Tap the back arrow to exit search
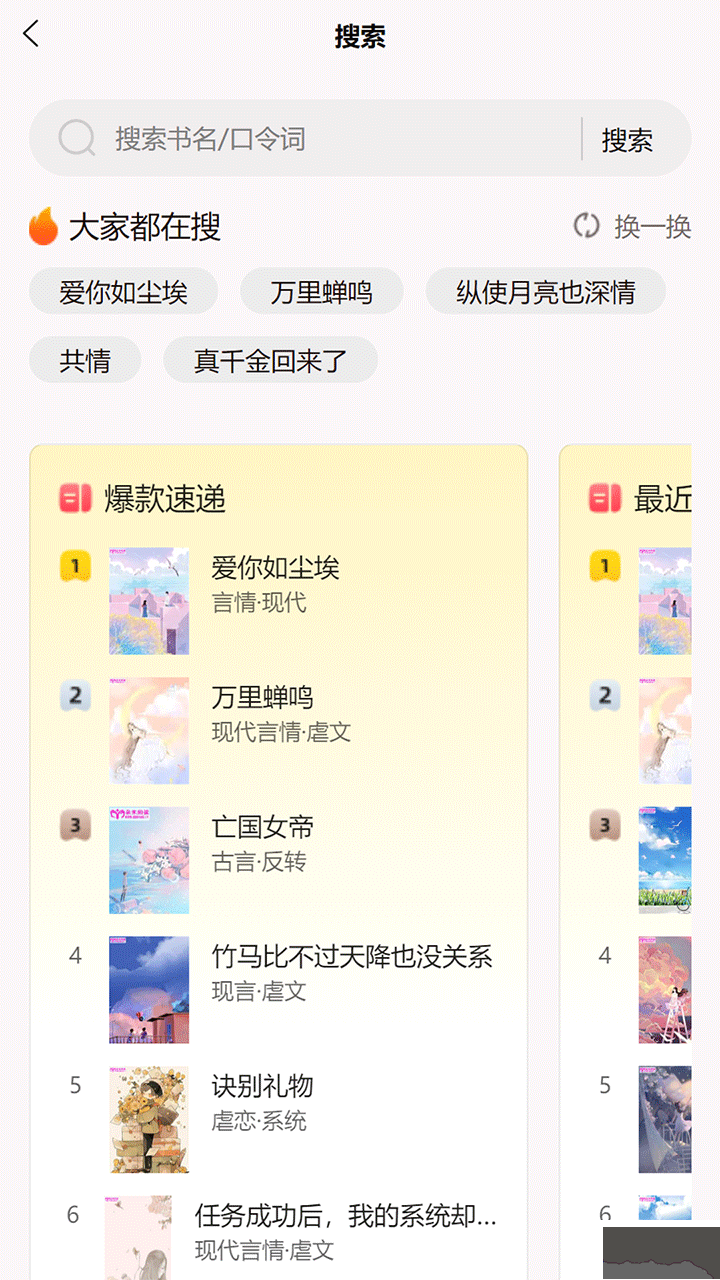720x1280 pixels. point(31,34)
